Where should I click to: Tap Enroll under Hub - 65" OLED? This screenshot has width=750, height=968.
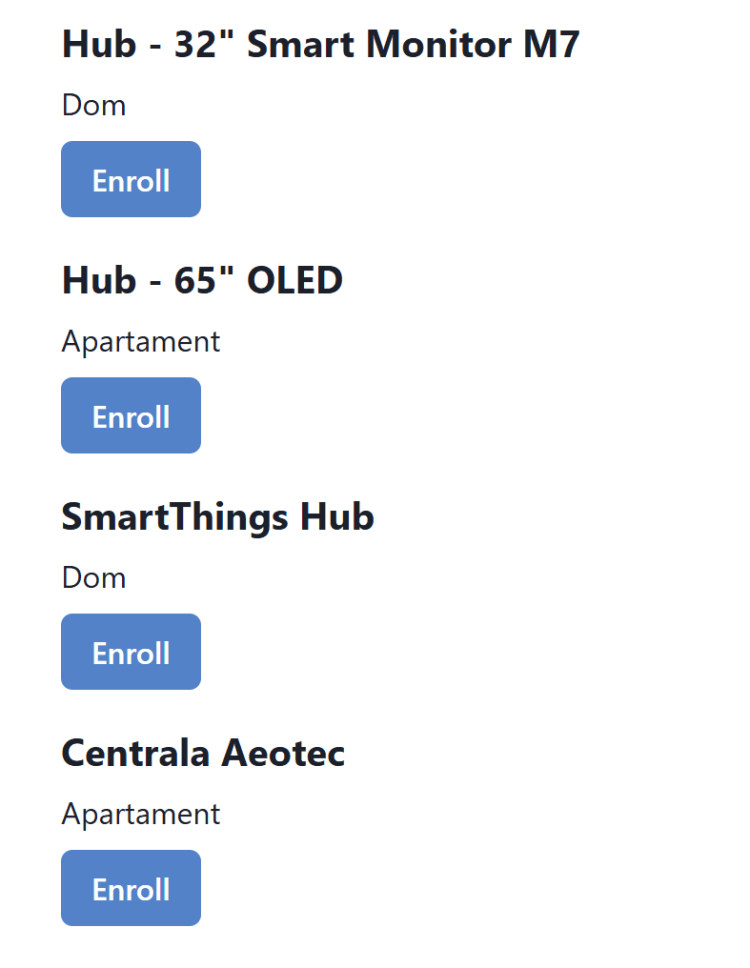click(x=131, y=416)
